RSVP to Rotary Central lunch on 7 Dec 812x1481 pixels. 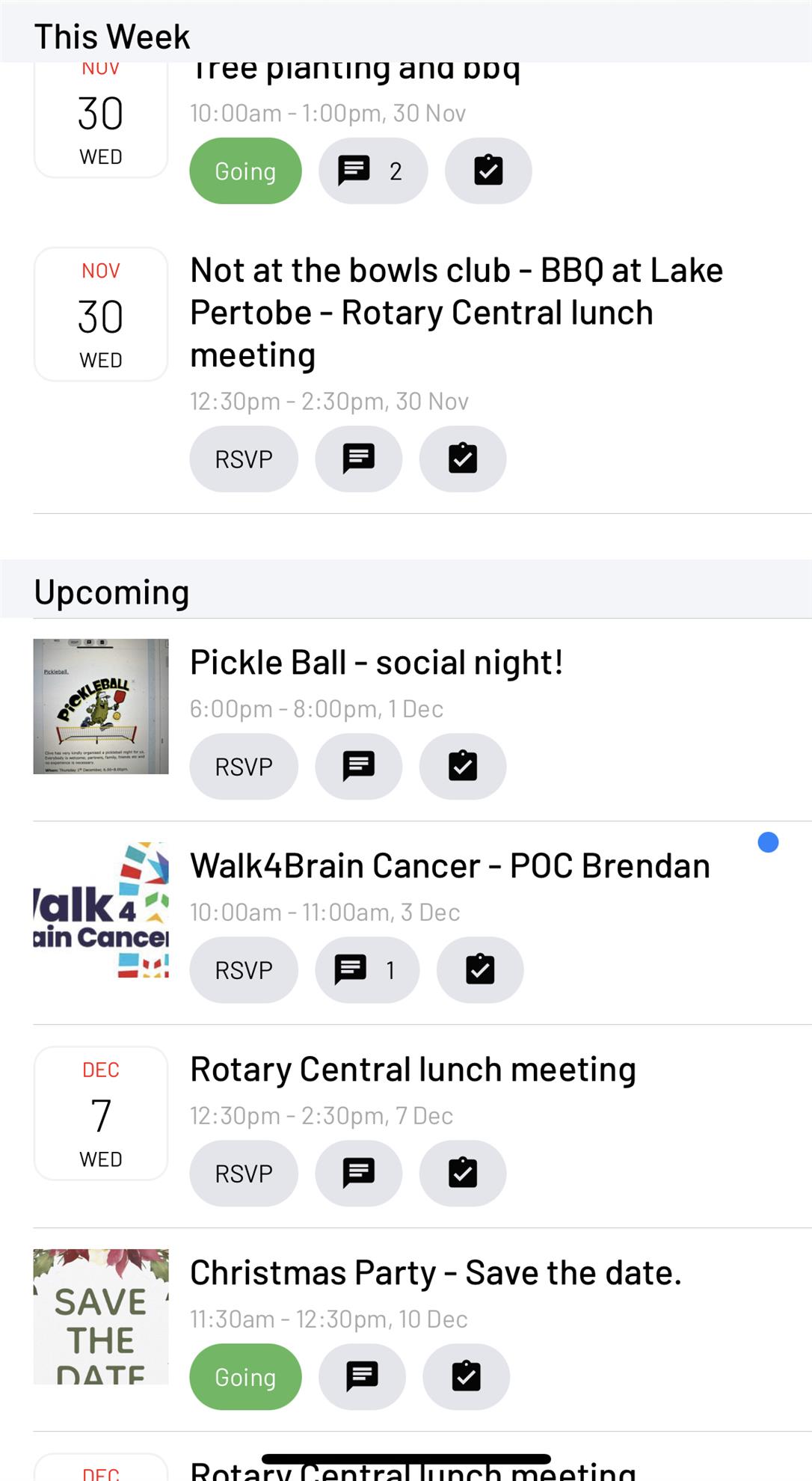click(244, 1174)
